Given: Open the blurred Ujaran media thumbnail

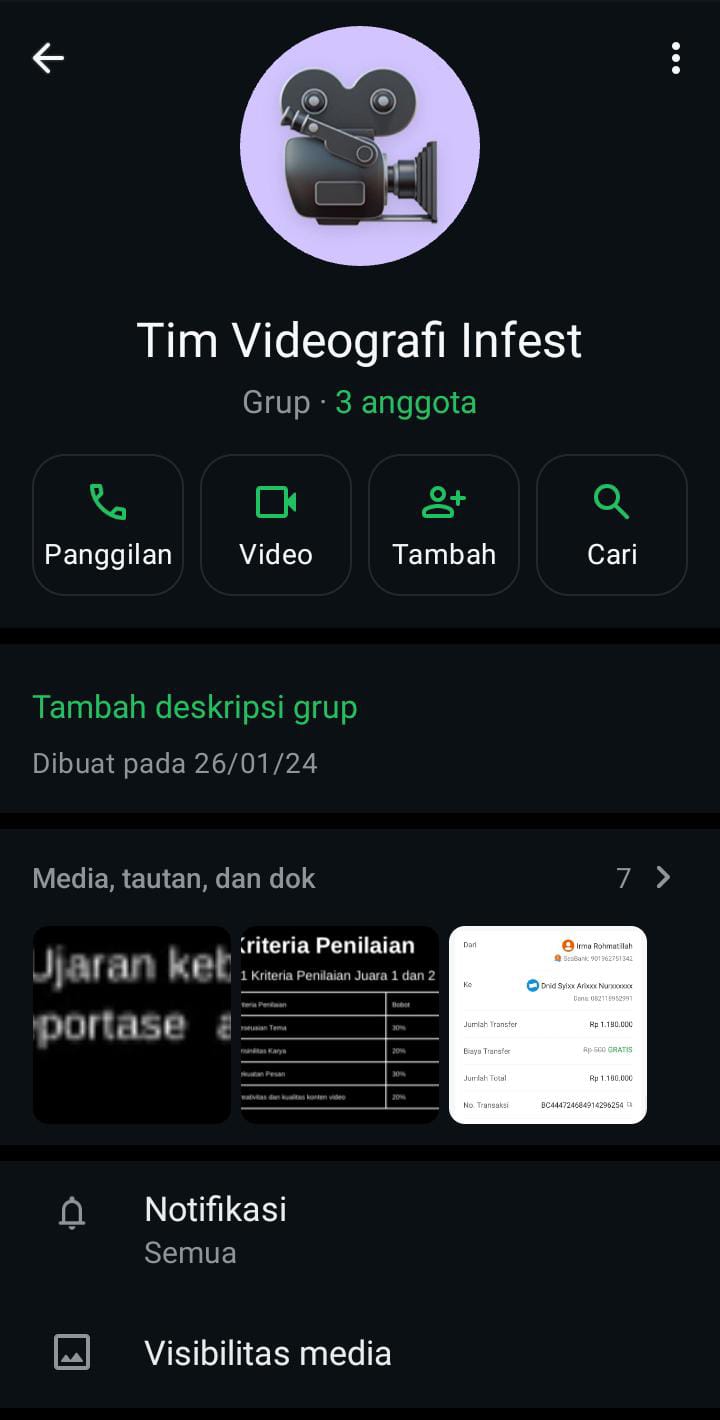Looking at the screenshot, I should coord(132,1025).
